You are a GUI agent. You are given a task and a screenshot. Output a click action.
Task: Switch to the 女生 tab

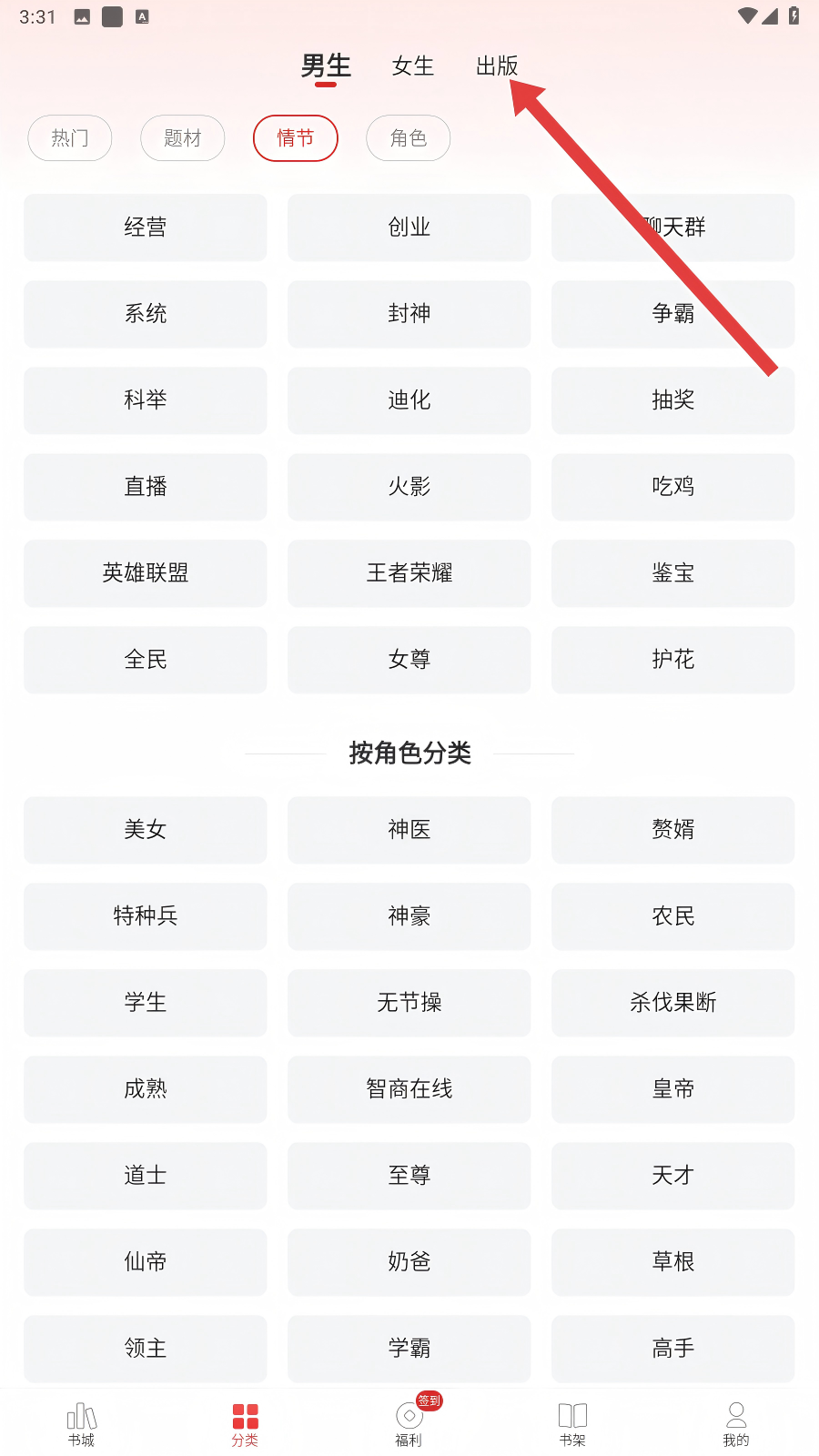pyautogui.click(x=413, y=66)
